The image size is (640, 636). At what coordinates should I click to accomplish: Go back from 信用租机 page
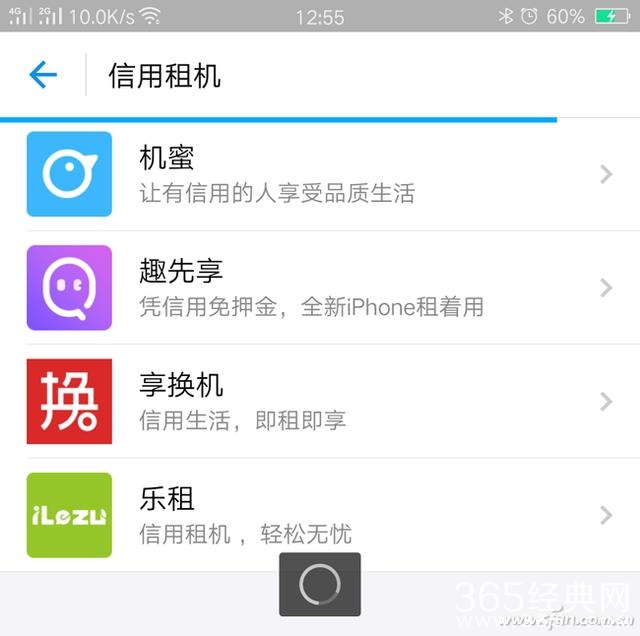(x=43, y=75)
